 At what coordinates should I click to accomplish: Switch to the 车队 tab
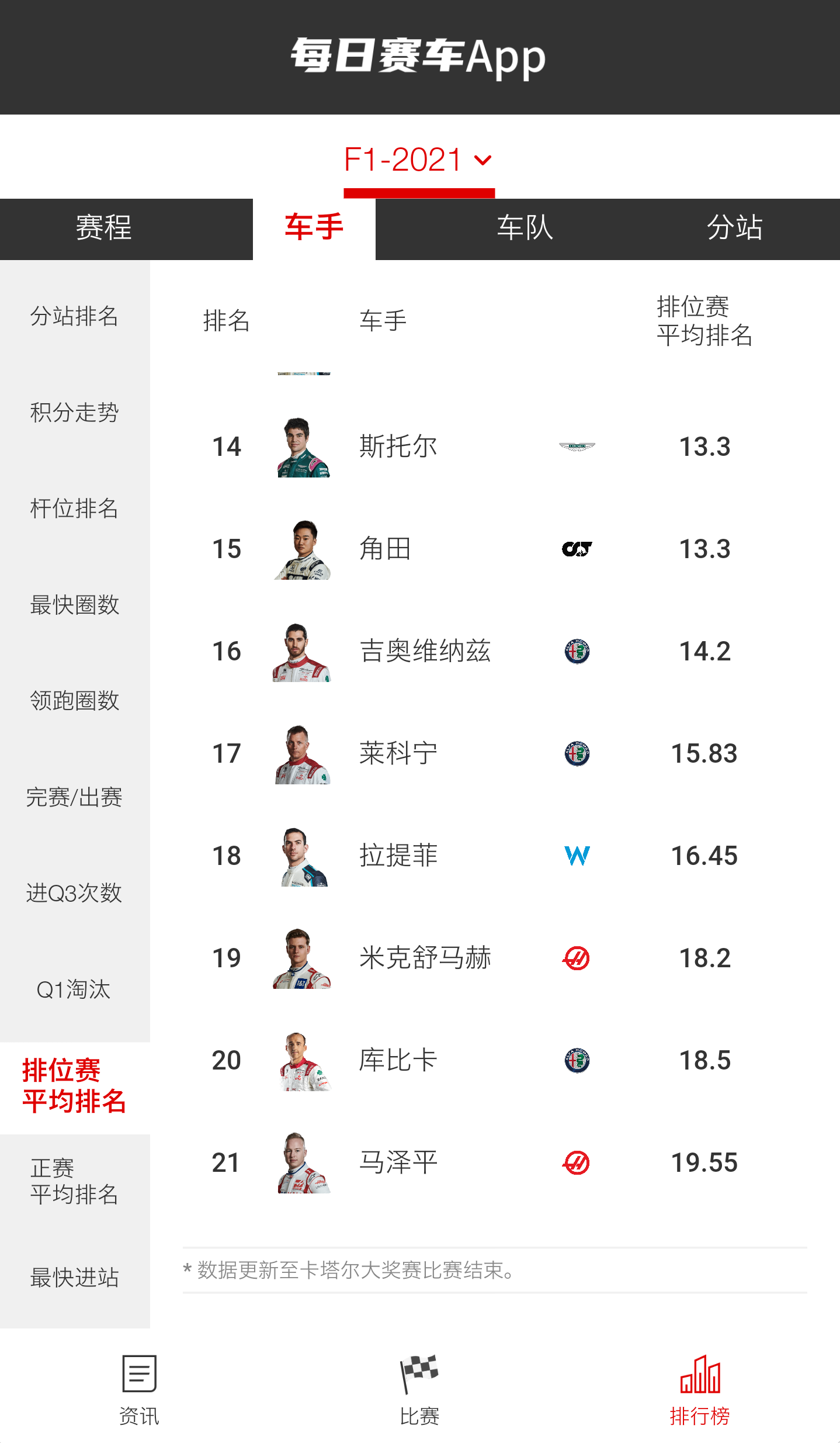coord(525,228)
